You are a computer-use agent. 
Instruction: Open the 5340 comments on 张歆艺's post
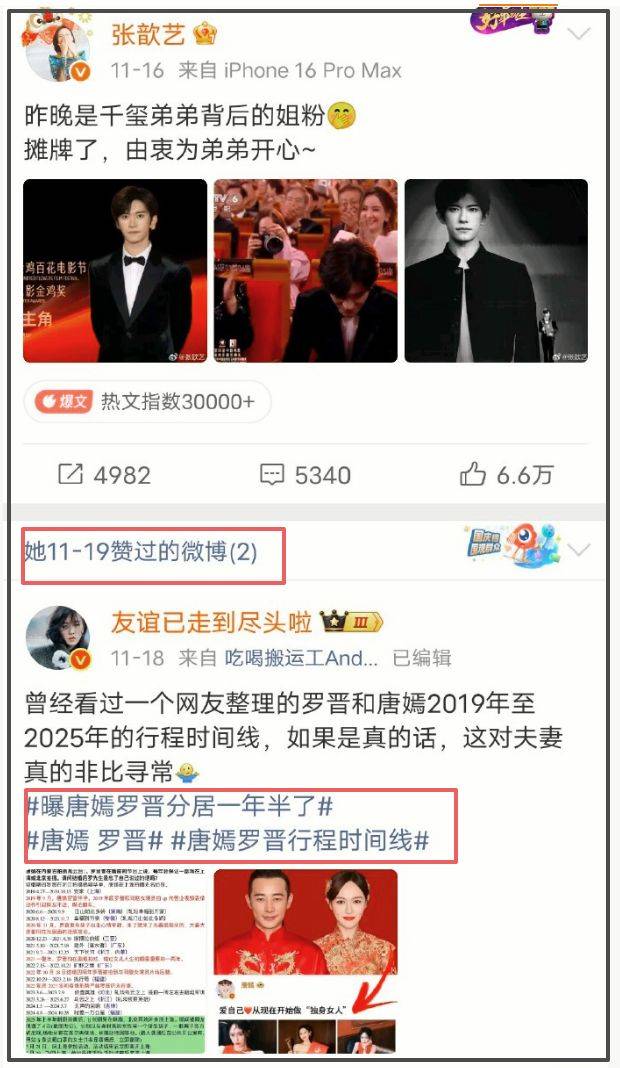tap(305, 475)
